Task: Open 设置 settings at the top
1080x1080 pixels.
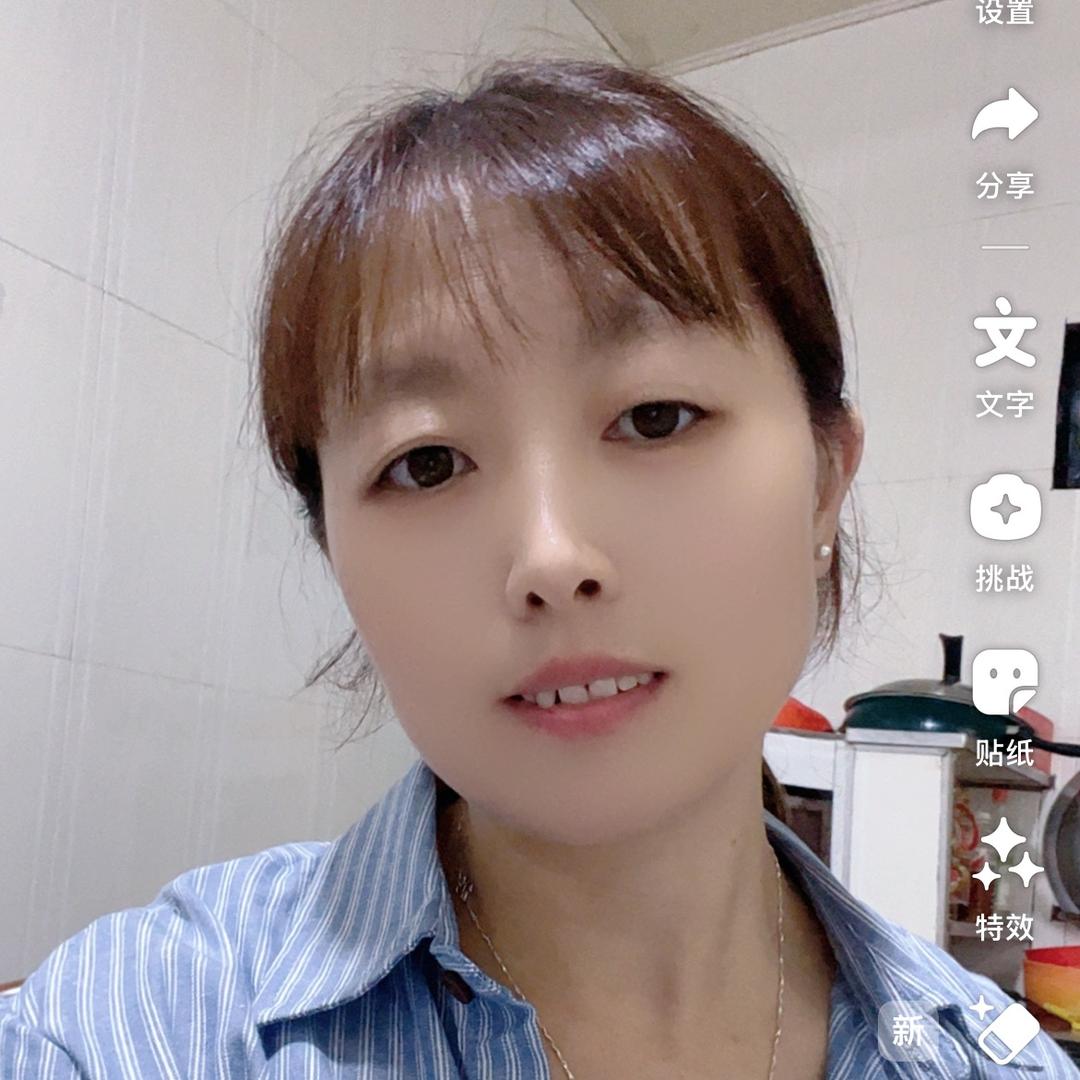Action: (1004, 12)
